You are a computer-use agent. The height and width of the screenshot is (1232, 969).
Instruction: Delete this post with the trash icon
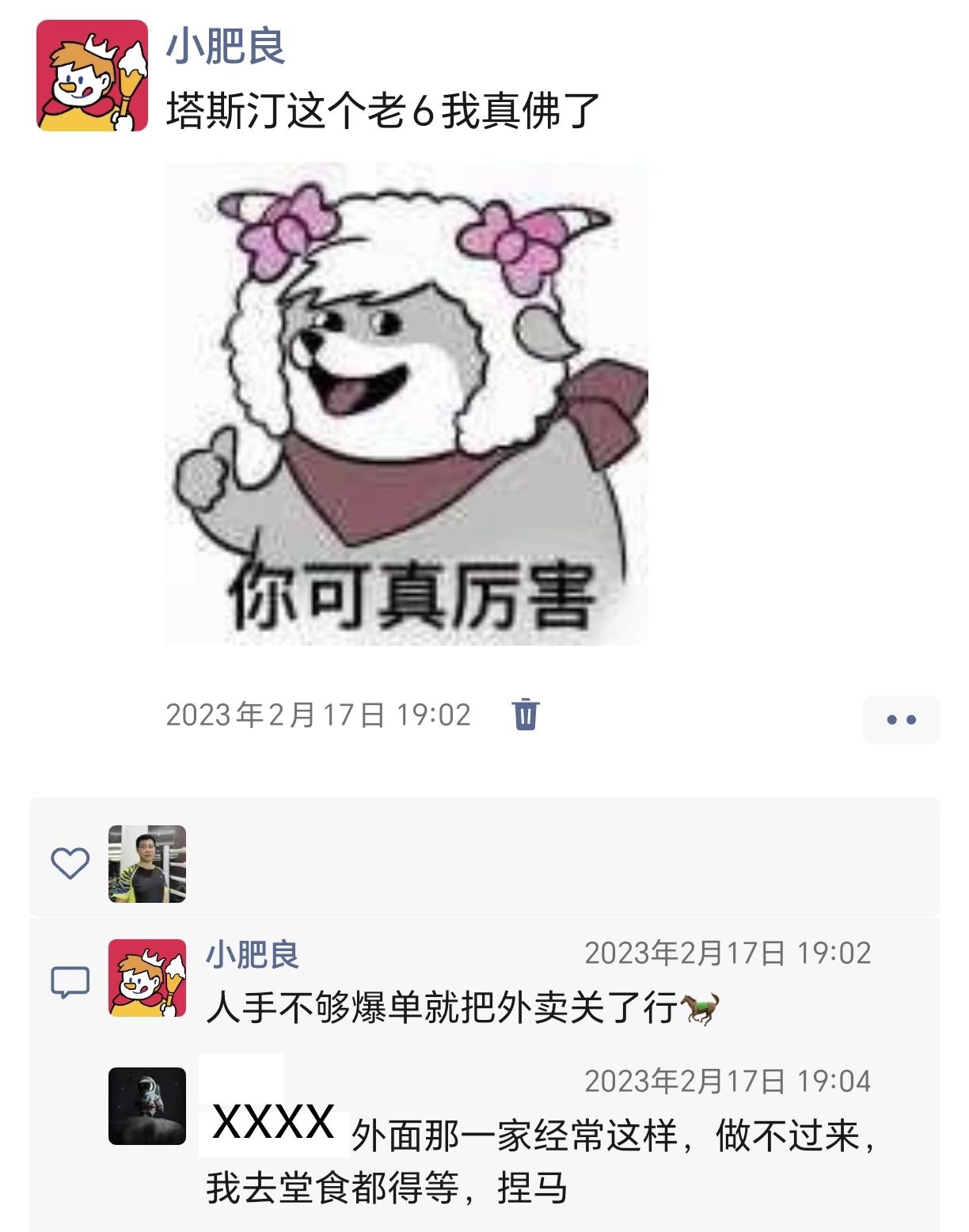click(x=526, y=714)
